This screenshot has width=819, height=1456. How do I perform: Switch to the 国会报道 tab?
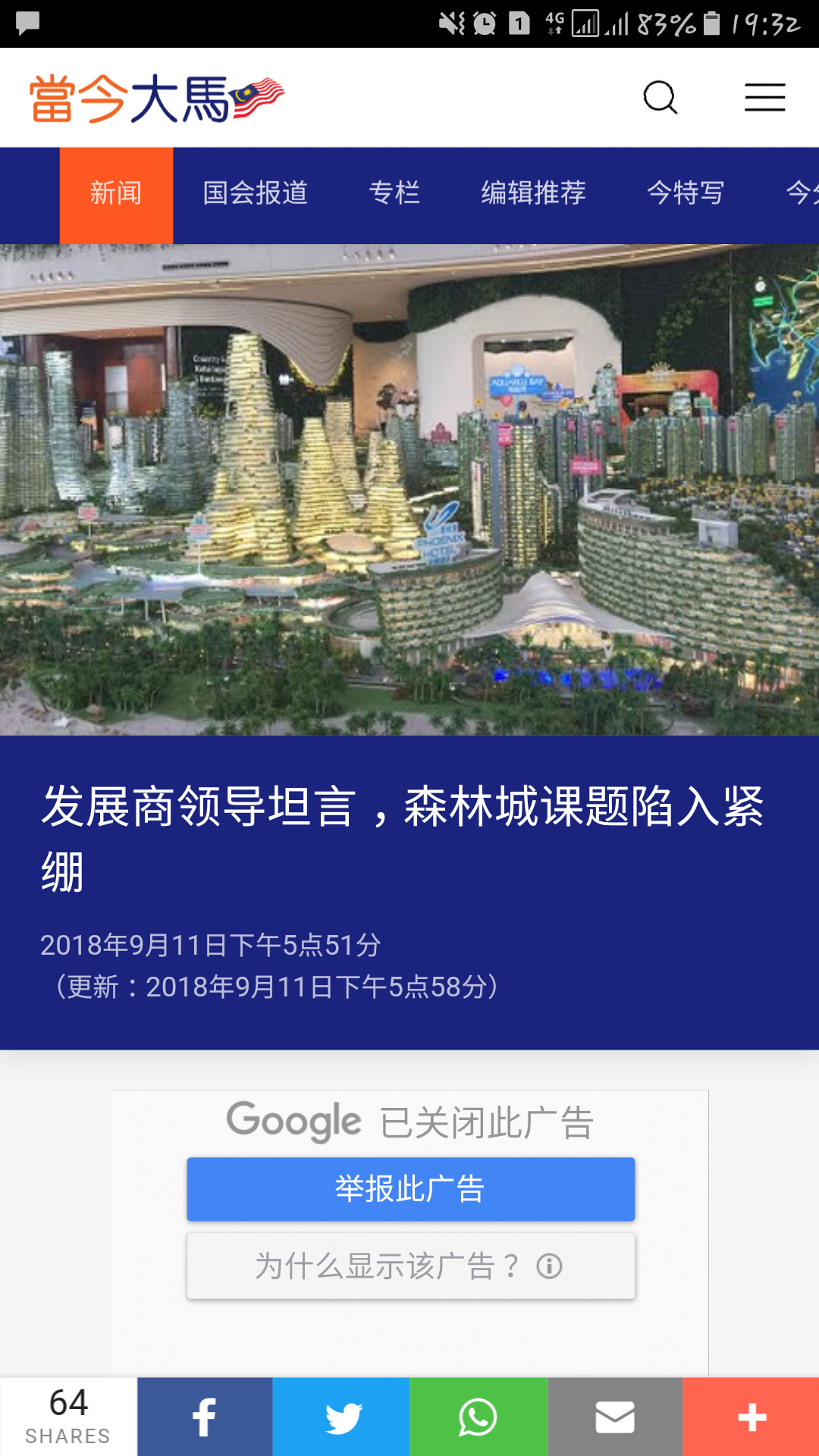[x=255, y=194]
